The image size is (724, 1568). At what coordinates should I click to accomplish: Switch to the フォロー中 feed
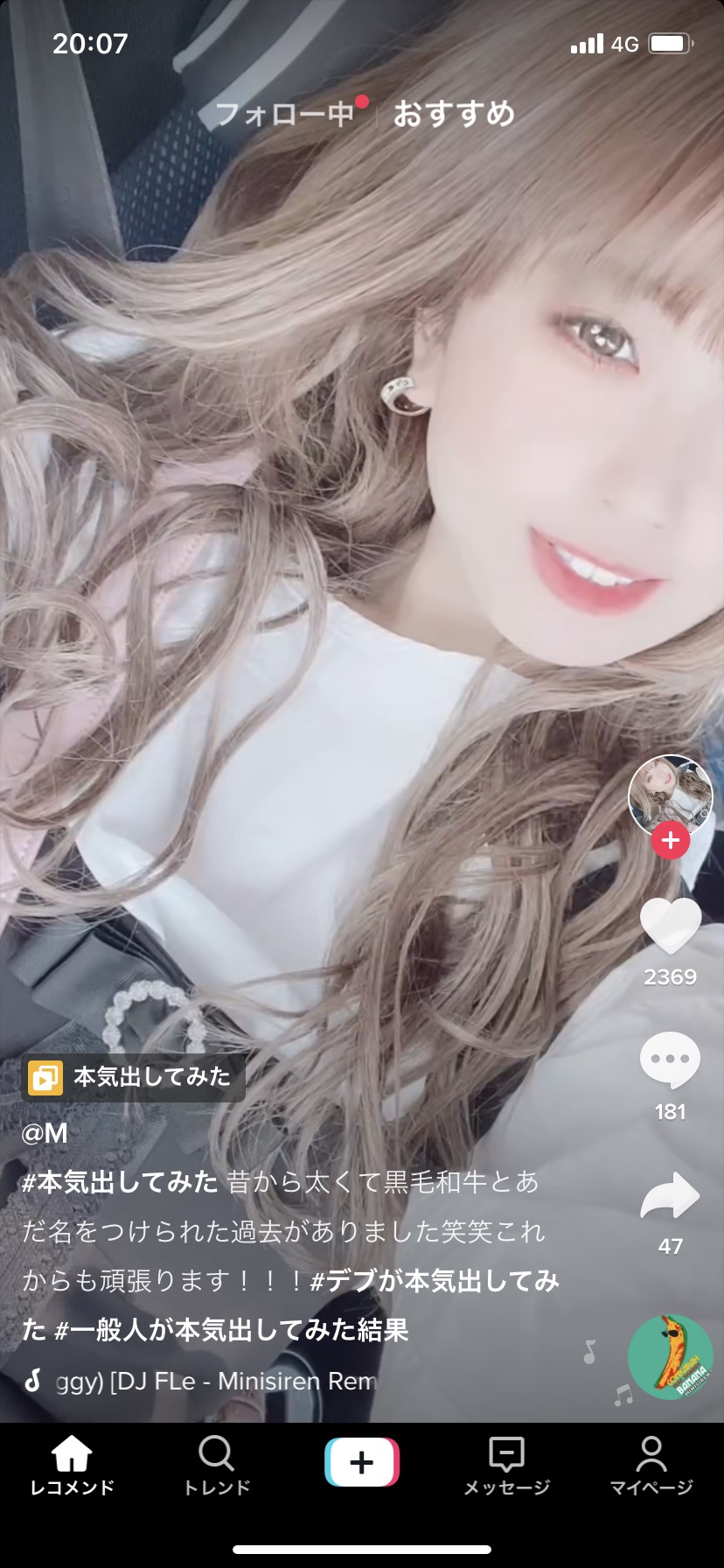coord(284,114)
